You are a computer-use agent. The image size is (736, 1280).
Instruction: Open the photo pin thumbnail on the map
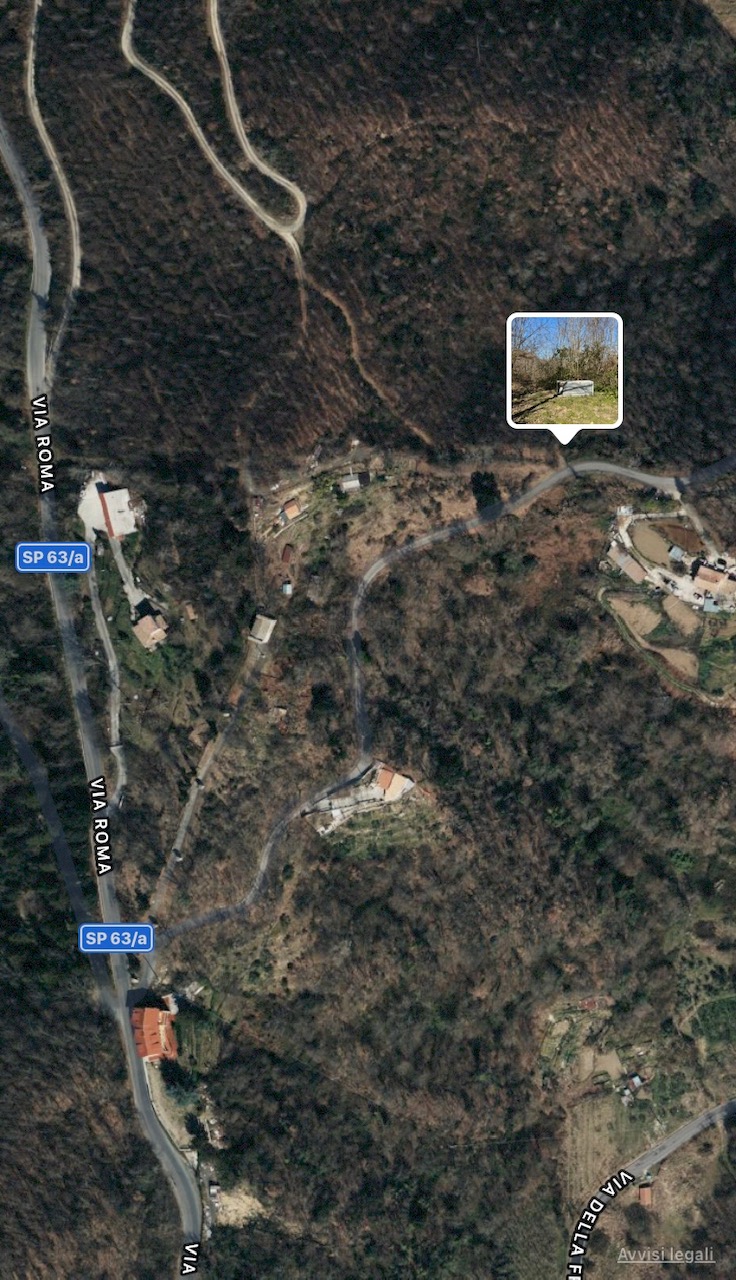[x=565, y=371]
